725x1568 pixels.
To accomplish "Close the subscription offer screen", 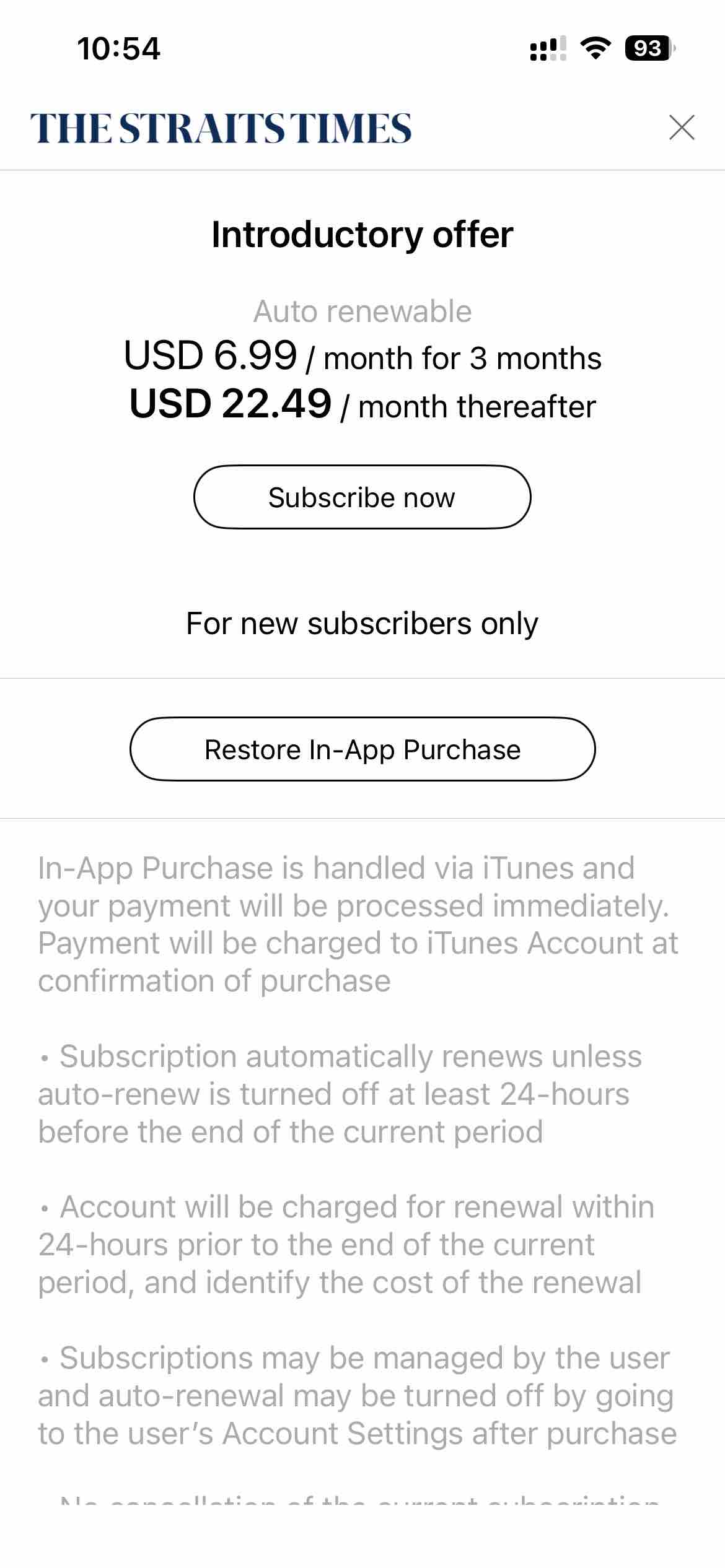I will [x=682, y=128].
